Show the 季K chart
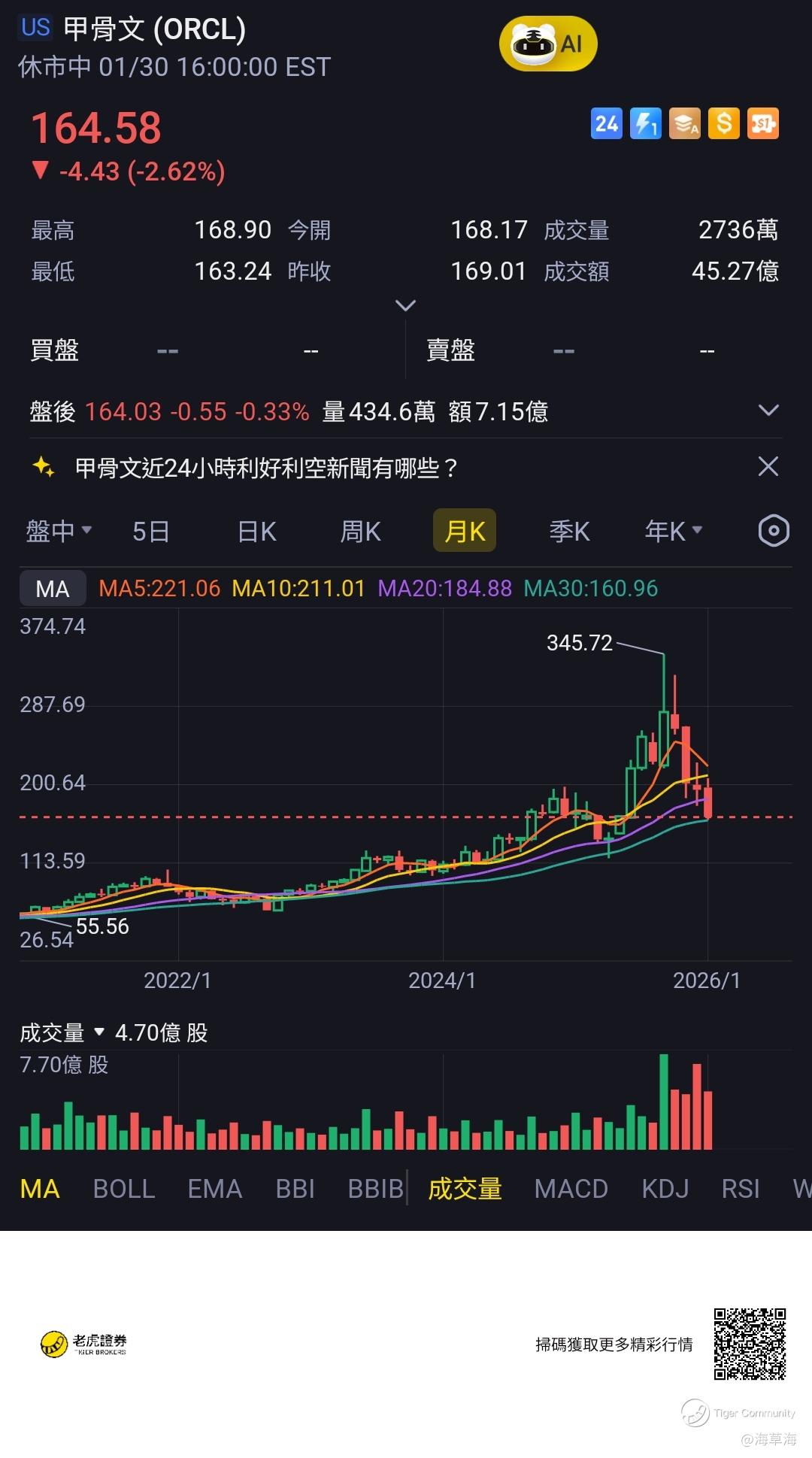Image resolution: width=812 pixels, height=1458 pixels. click(569, 531)
